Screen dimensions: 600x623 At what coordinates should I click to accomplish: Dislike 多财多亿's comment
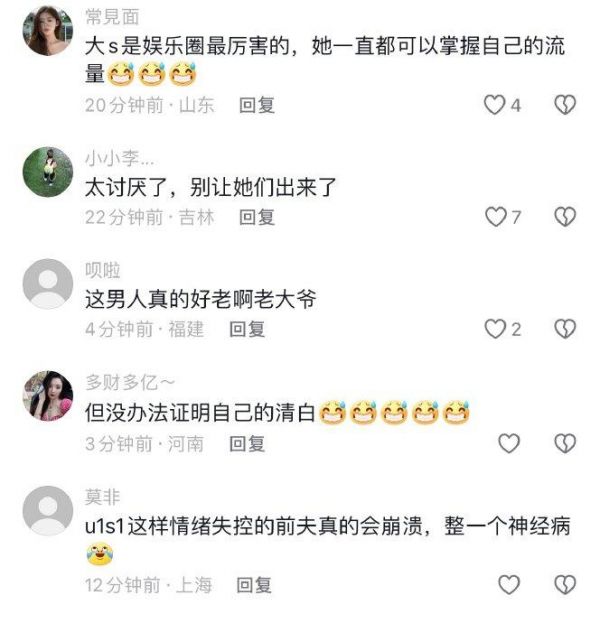pyautogui.click(x=565, y=443)
